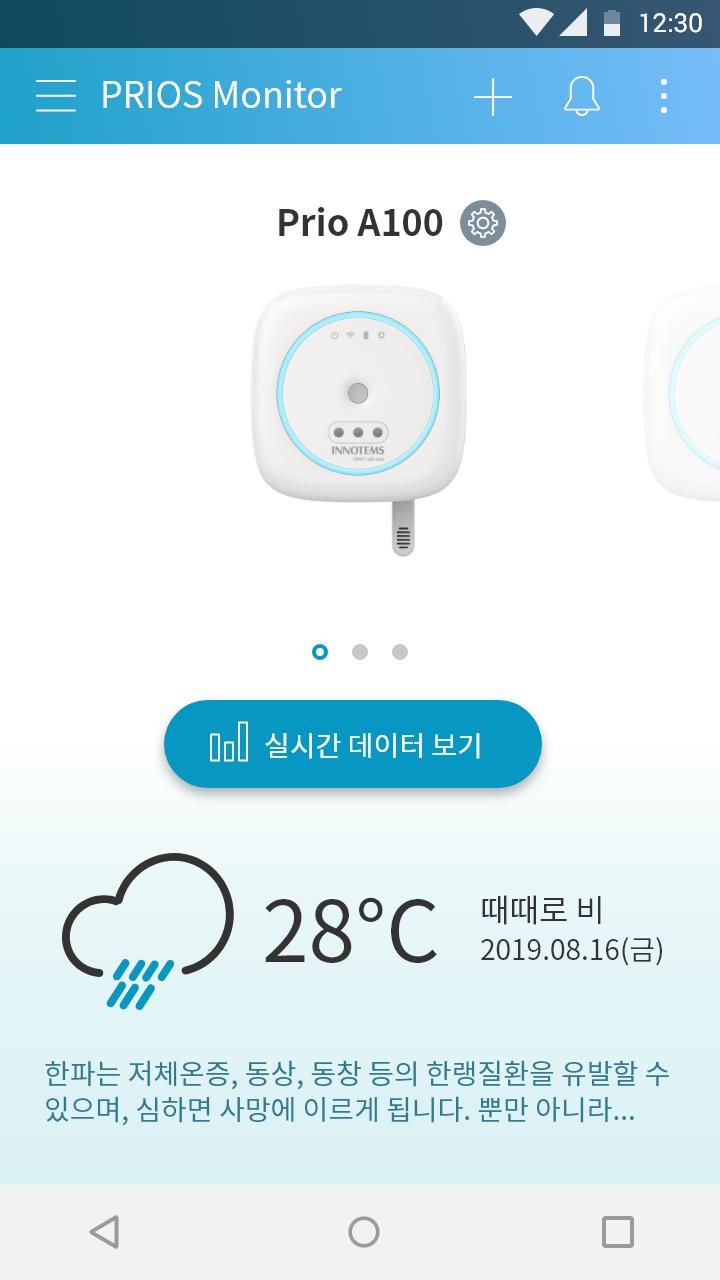Open the overflow menu
720x1280 pixels.
coord(664,97)
